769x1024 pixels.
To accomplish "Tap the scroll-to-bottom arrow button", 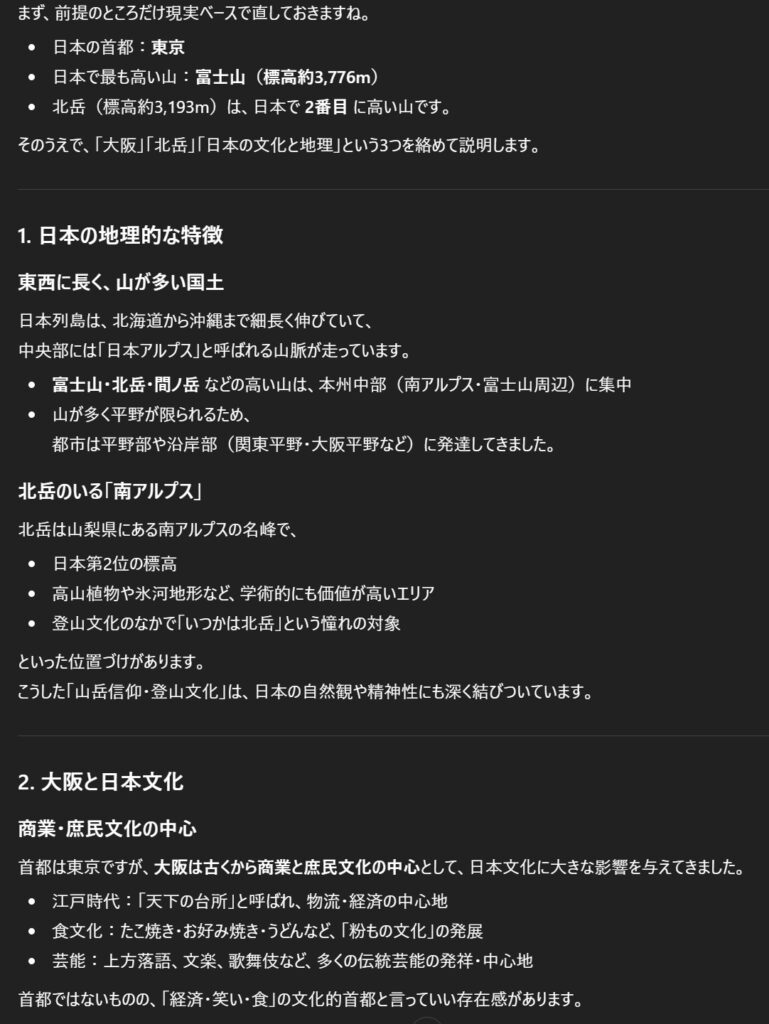I will [427, 1019].
